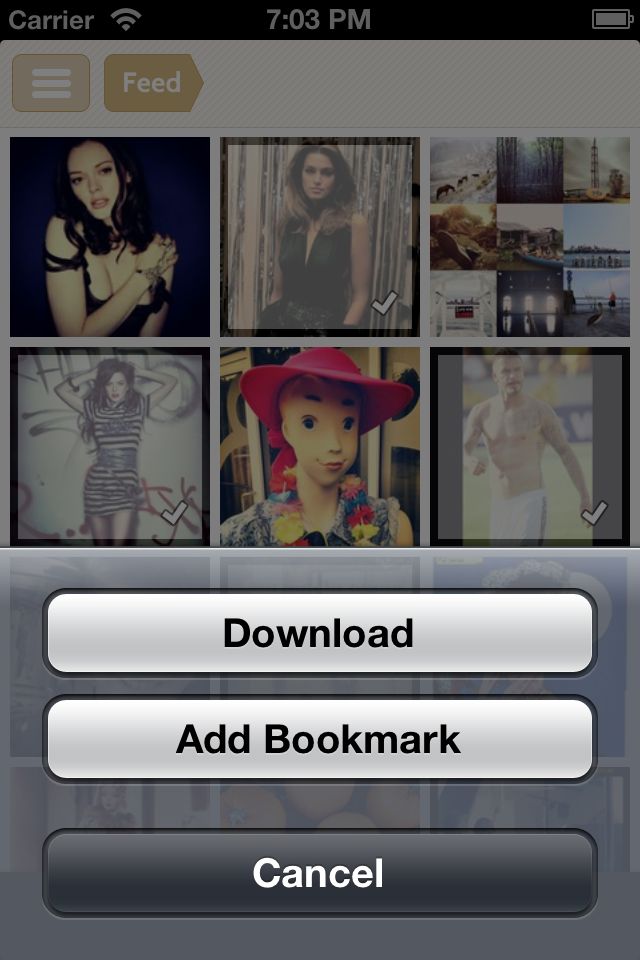Screen dimensions: 640x960
Task: Dismiss the sheet with Cancel
Action: coord(319,873)
